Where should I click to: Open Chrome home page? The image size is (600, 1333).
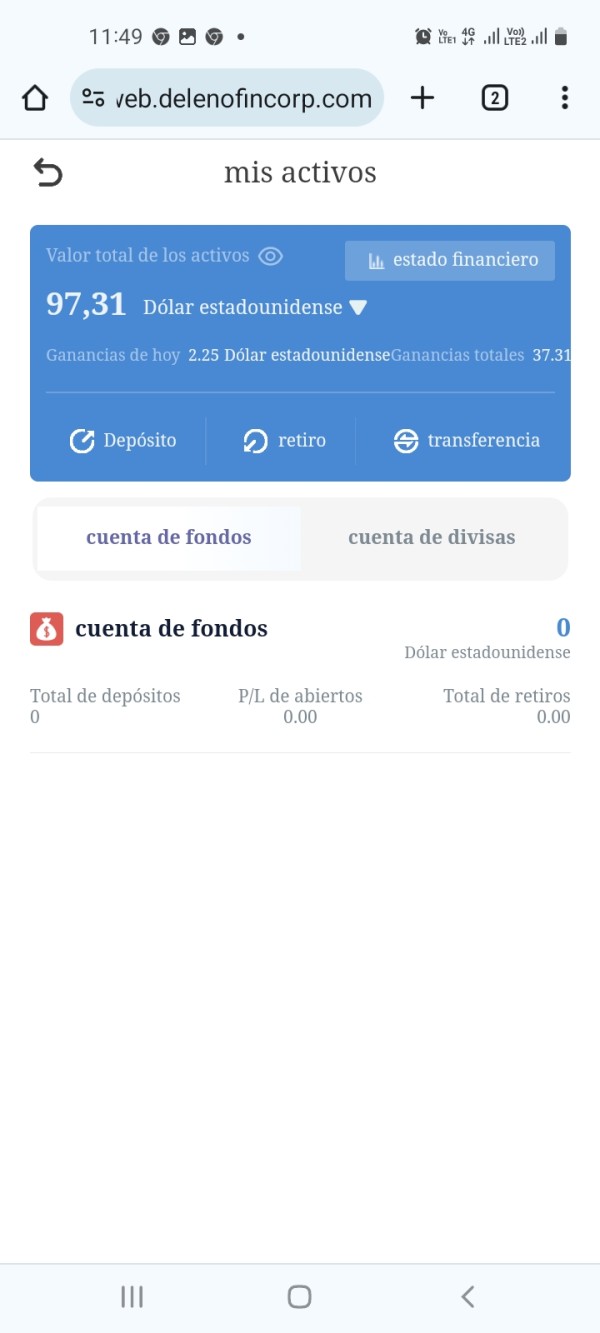tap(35, 98)
